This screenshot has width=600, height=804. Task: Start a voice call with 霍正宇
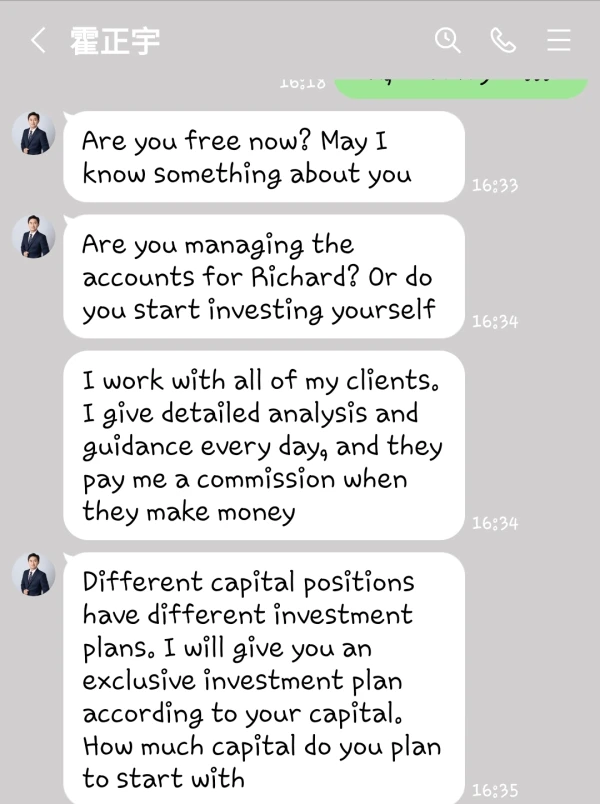click(503, 41)
